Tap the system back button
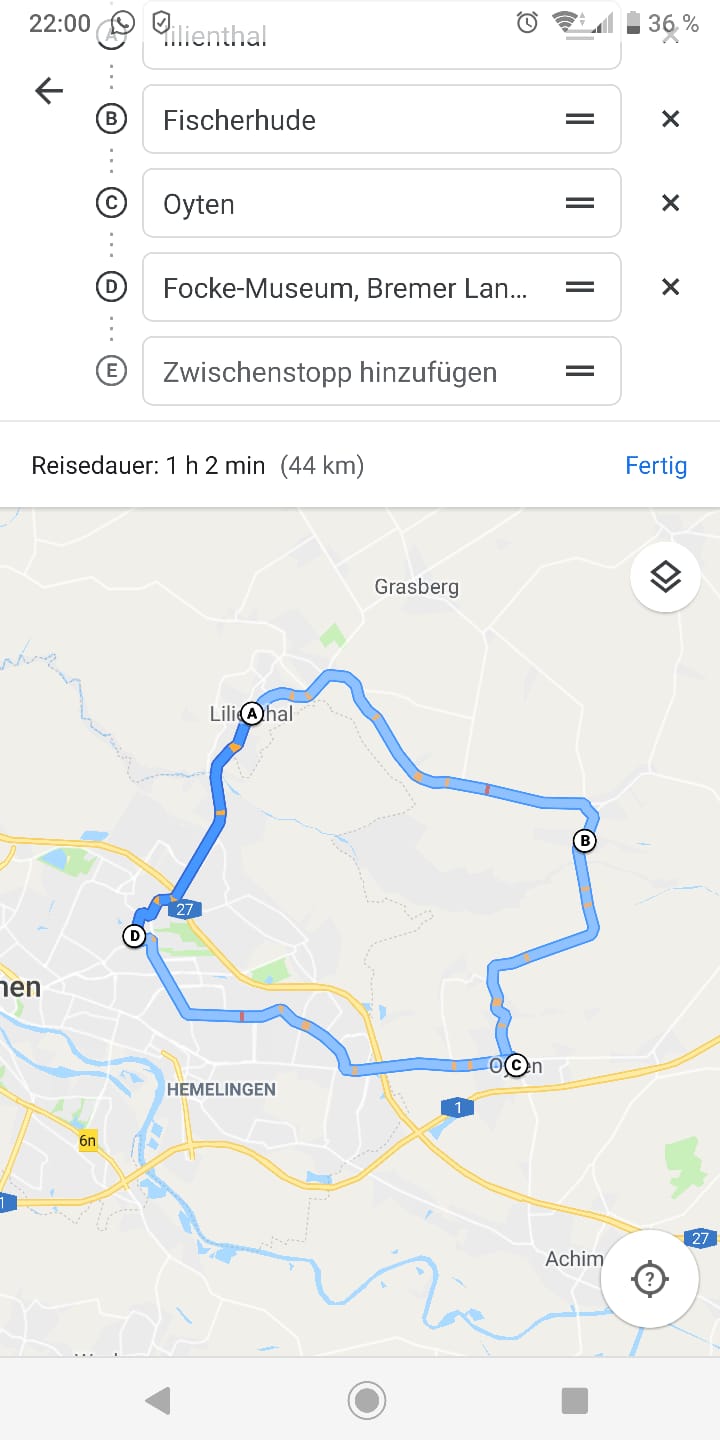720x1440 pixels. click(x=158, y=1400)
